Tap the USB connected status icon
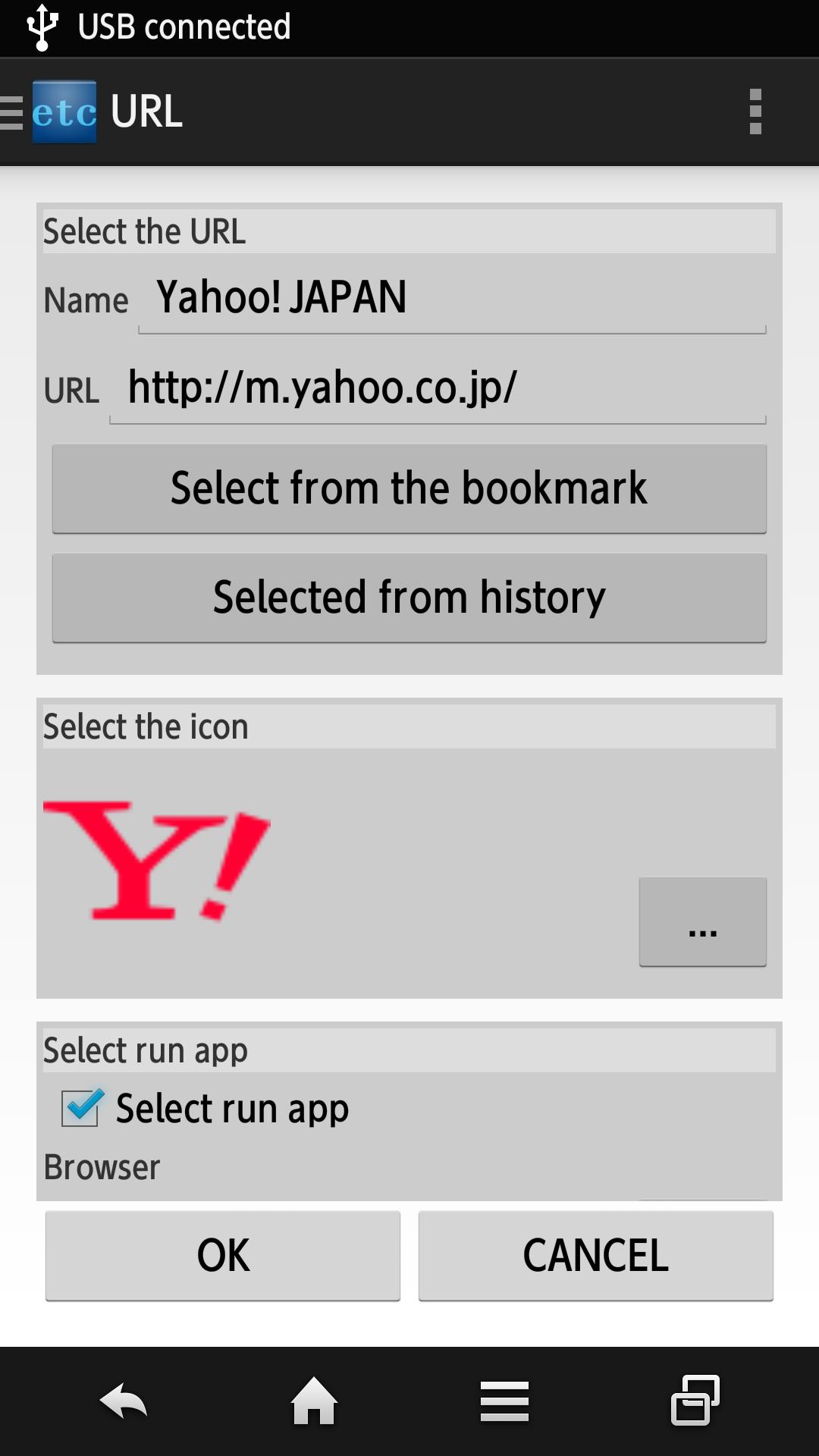 (x=42, y=27)
